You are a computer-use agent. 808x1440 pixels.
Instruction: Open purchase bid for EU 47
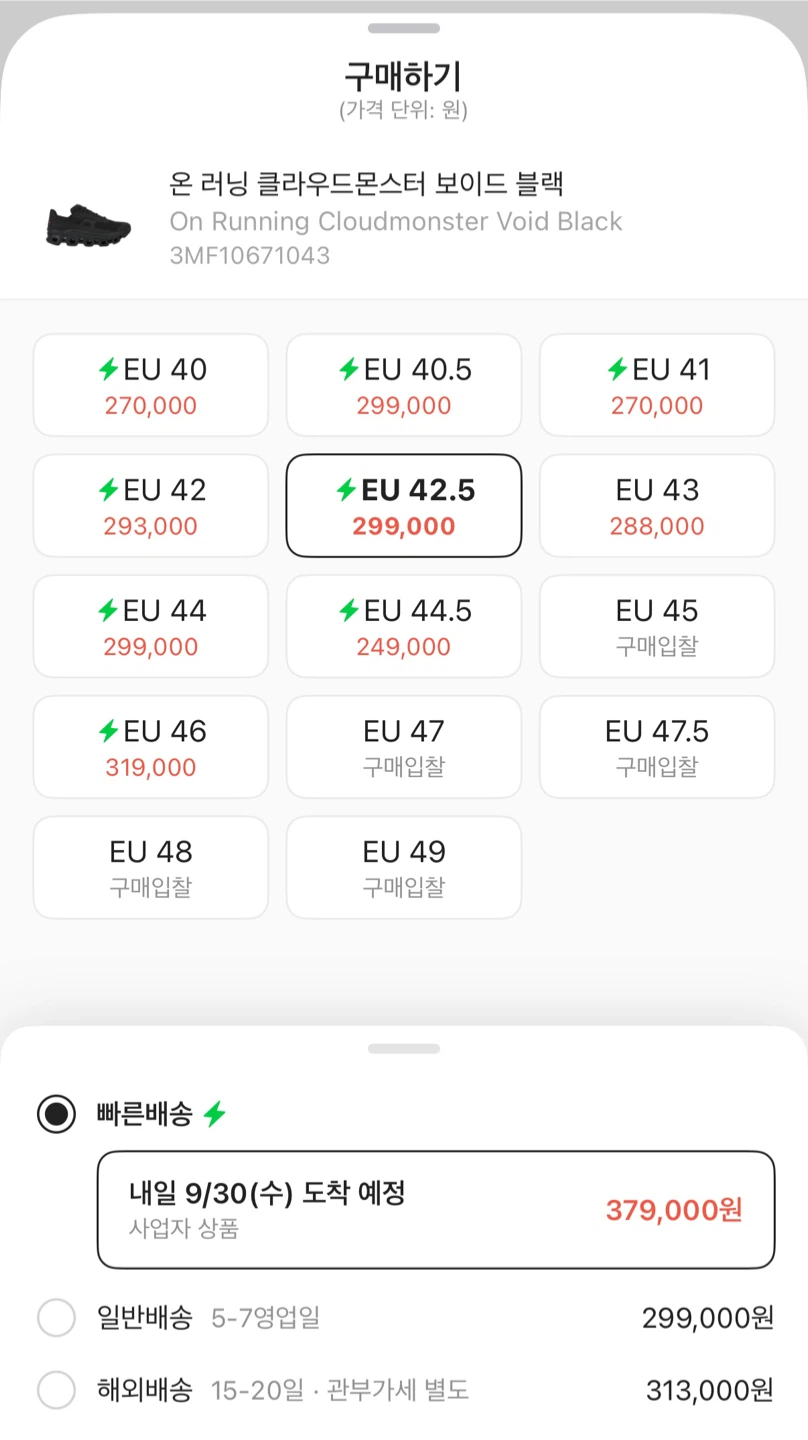(x=404, y=748)
